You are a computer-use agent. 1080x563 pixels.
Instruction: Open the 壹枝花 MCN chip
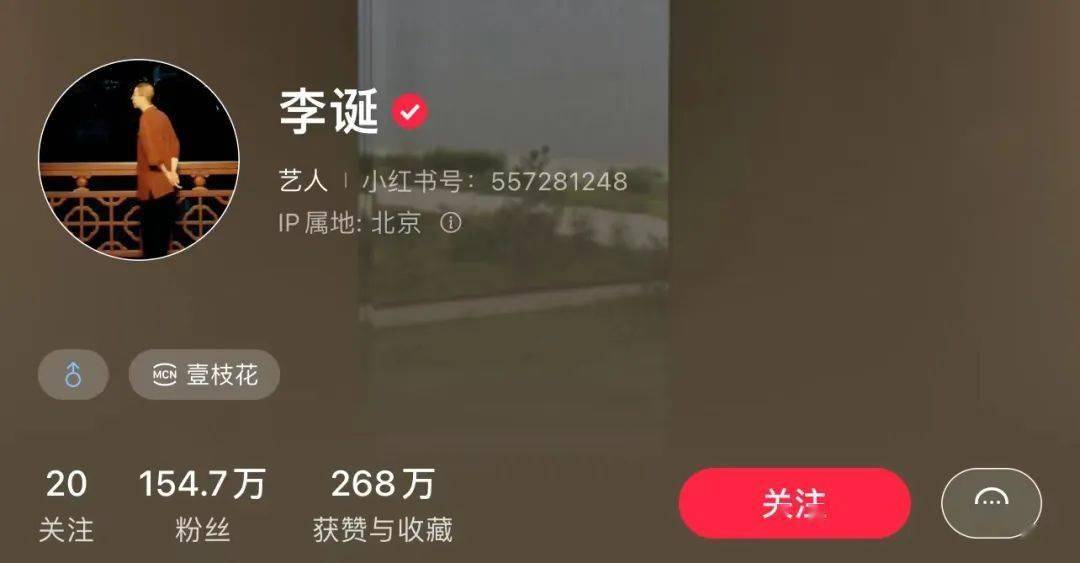[x=204, y=375]
